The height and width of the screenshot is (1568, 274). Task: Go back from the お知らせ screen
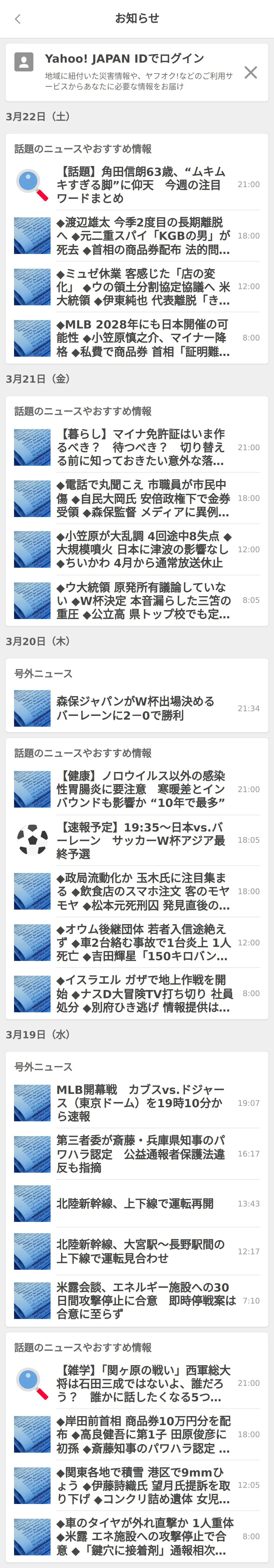tap(18, 19)
